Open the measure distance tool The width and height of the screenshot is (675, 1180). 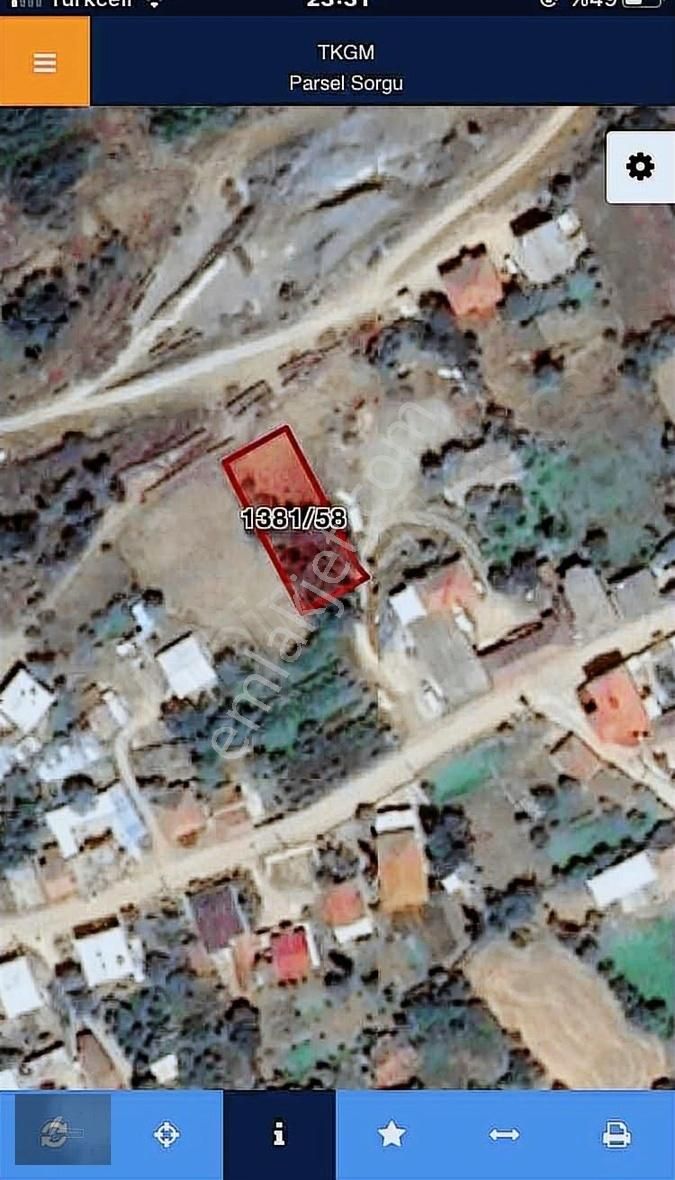(x=504, y=1134)
